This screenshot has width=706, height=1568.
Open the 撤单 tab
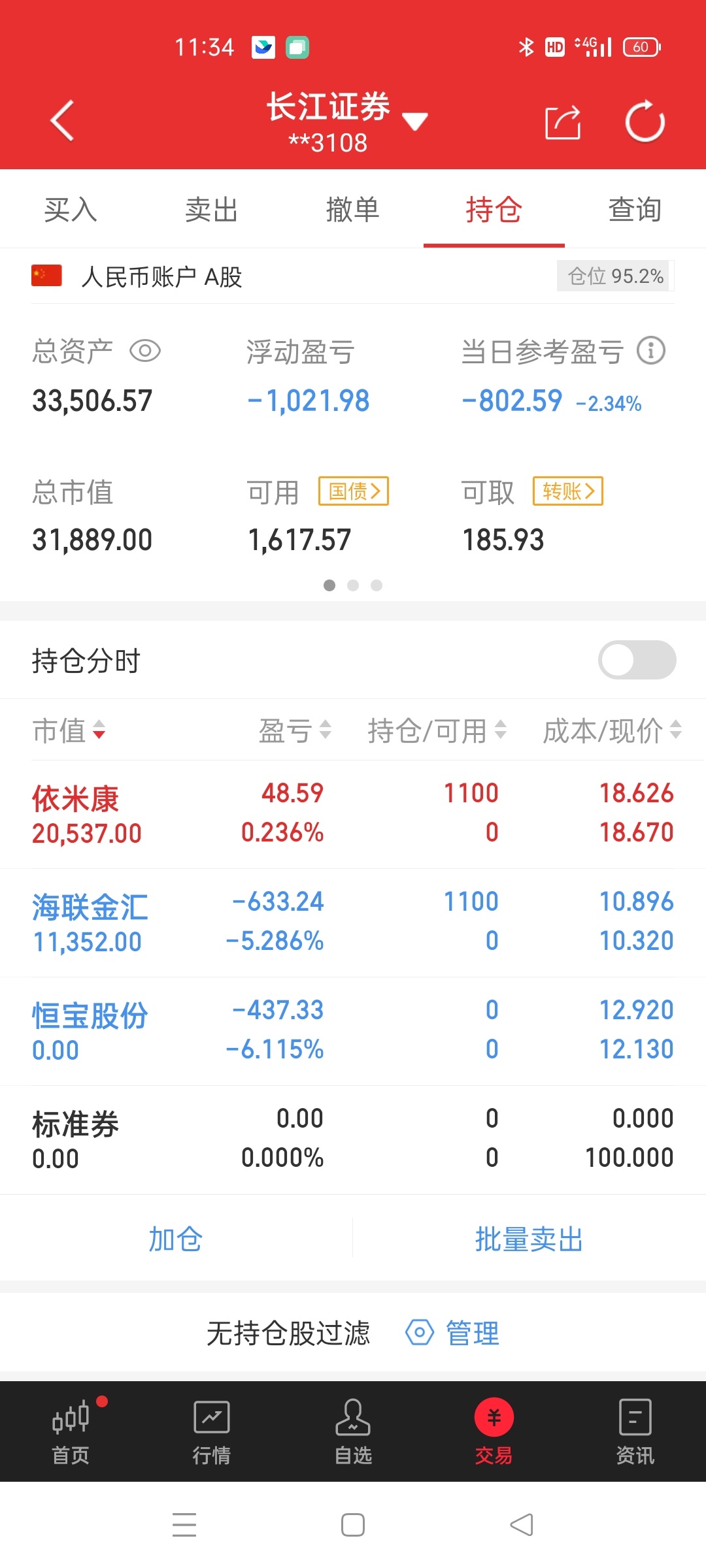(x=353, y=210)
